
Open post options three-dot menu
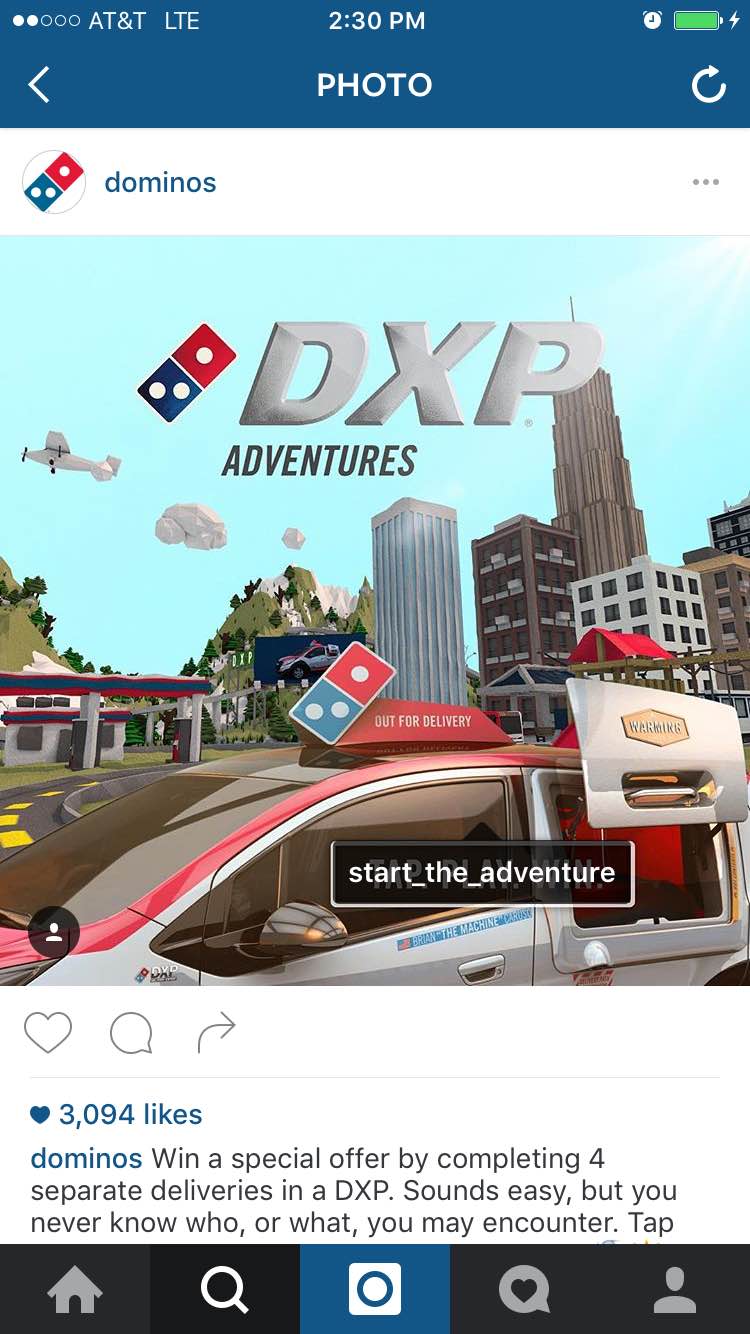tap(705, 182)
